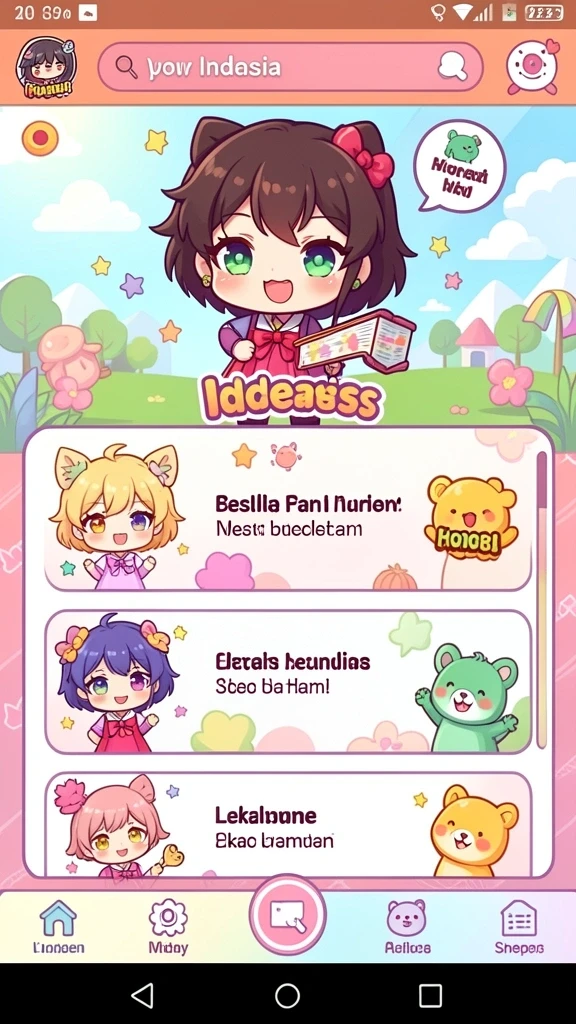Open the "Lekalnune" card
Image resolution: width=576 pixels, height=1024 pixels.
pos(287,825)
